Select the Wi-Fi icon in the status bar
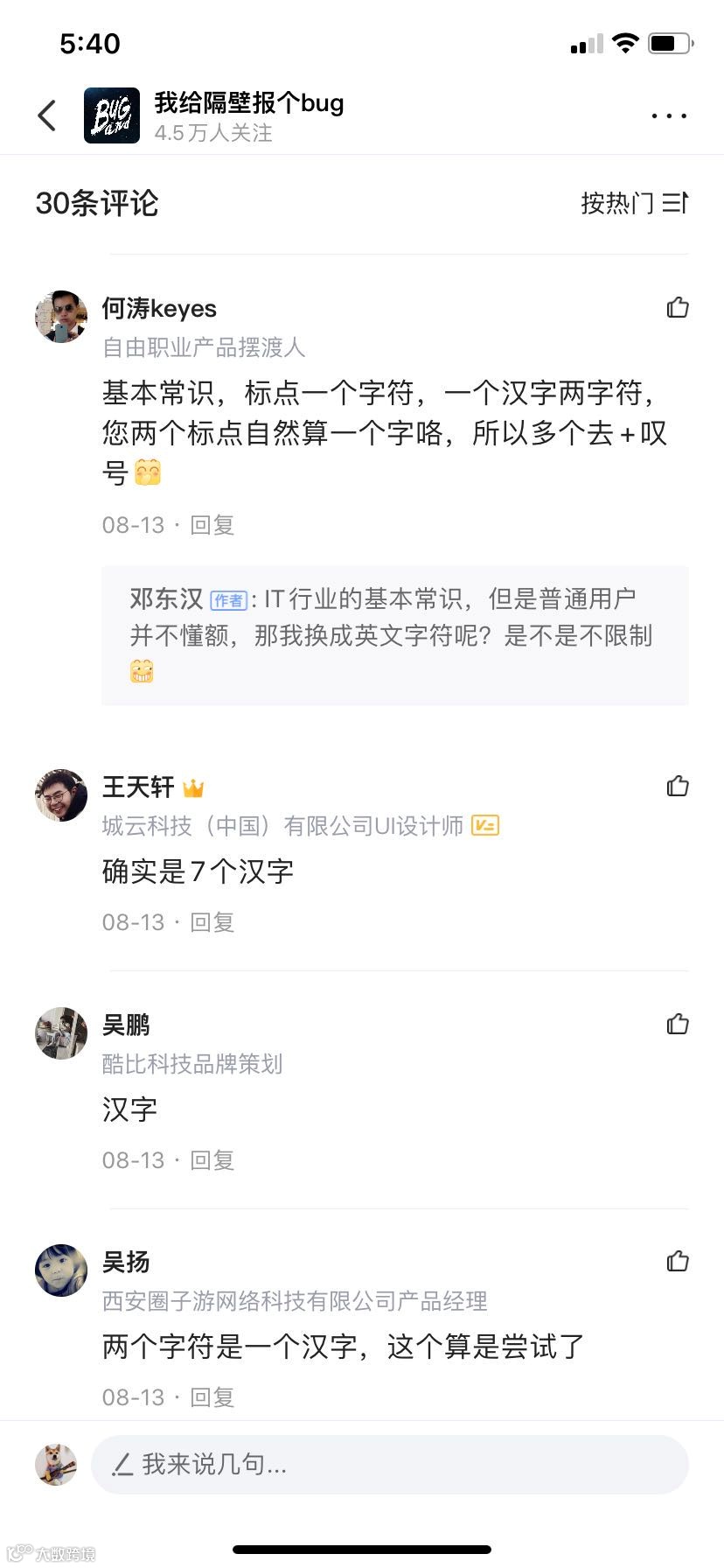Screen dimensions: 724x1568 (x=626, y=41)
